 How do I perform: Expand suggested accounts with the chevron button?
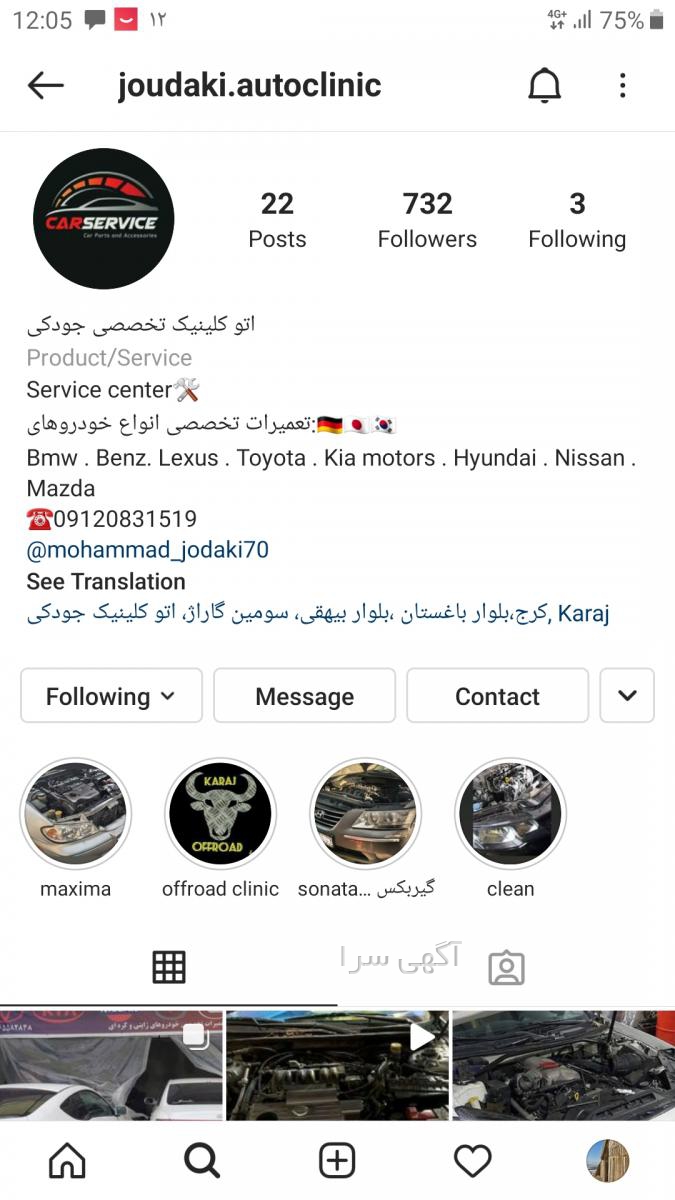(627, 696)
